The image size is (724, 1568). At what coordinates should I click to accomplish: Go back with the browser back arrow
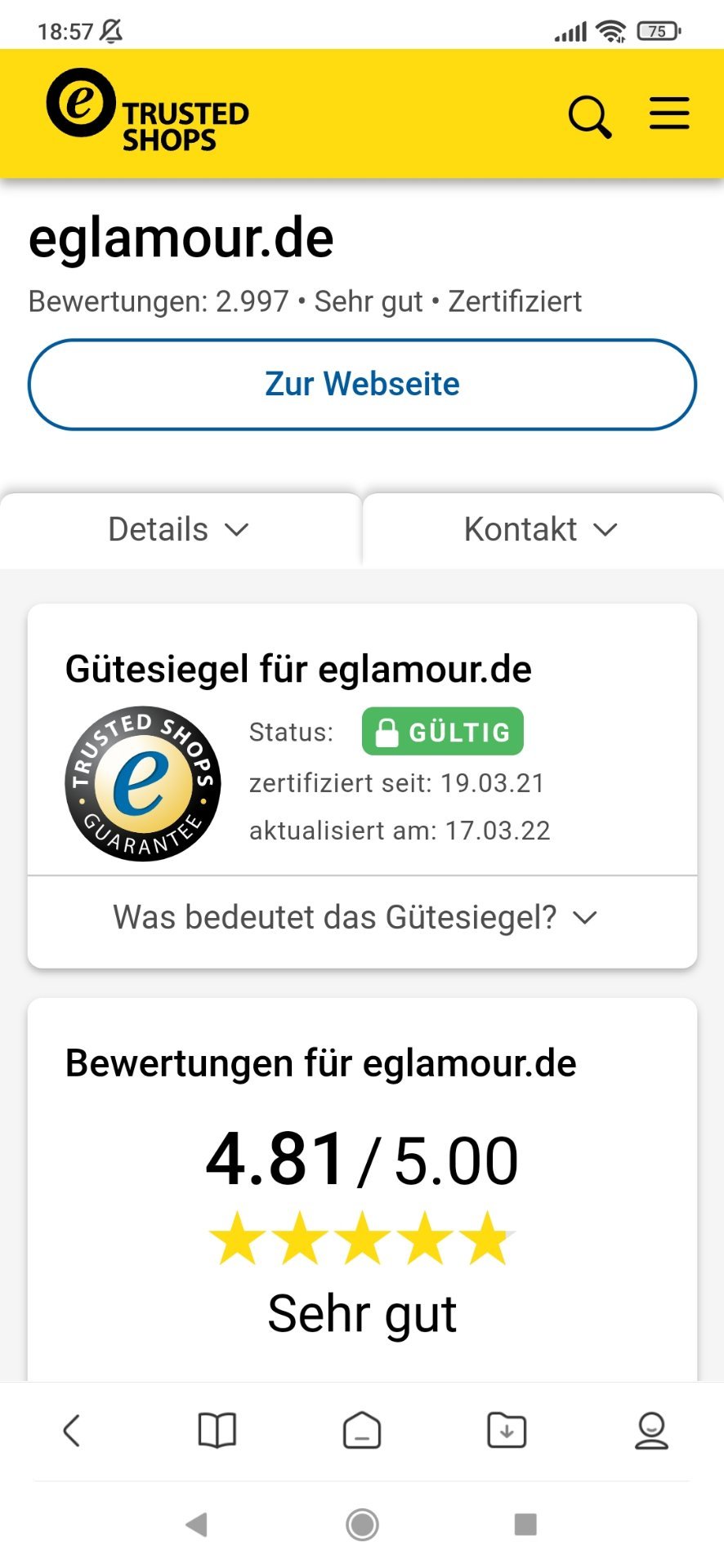tap(72, 1431)
